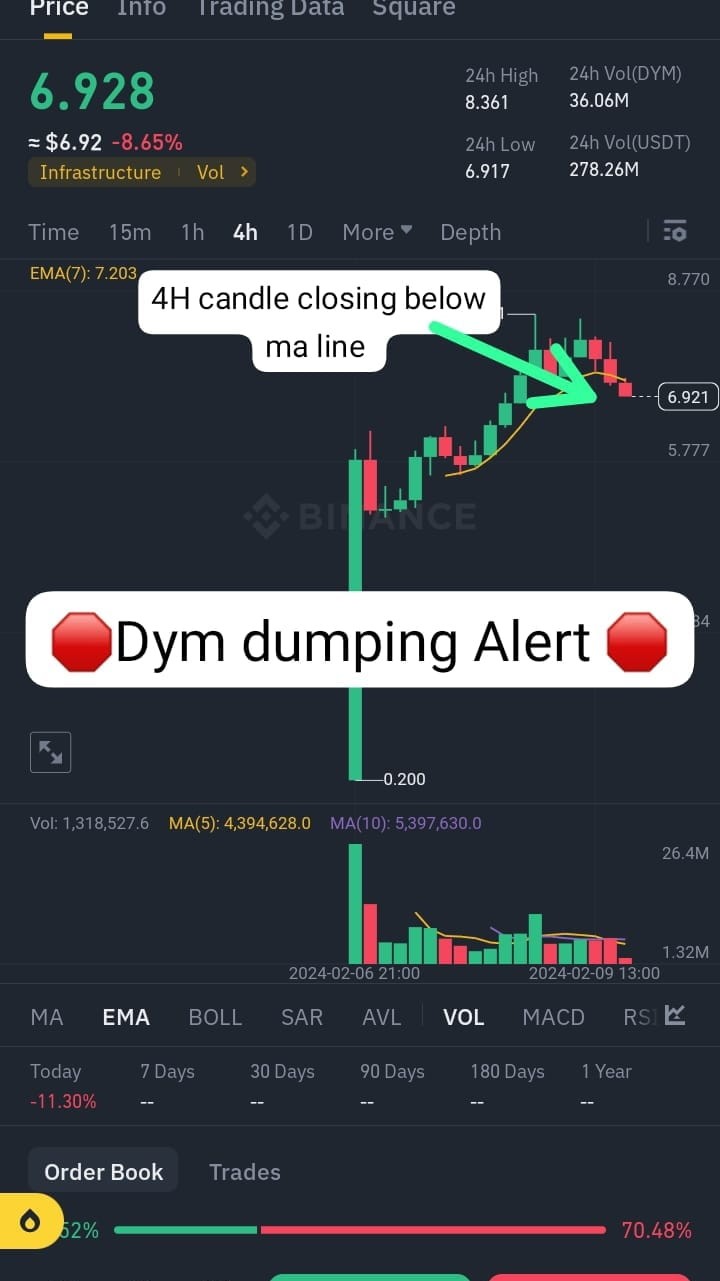This screenshot has width=720, height=1281.
Task: Tap the current price tag 6.921
Action: pos(687,396)
